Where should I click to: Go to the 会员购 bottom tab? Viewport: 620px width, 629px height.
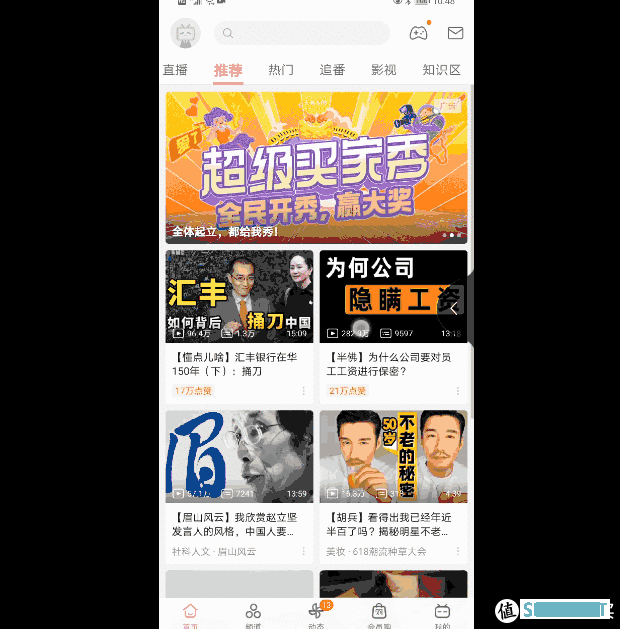pyautogui.click(x=379, y=612)
